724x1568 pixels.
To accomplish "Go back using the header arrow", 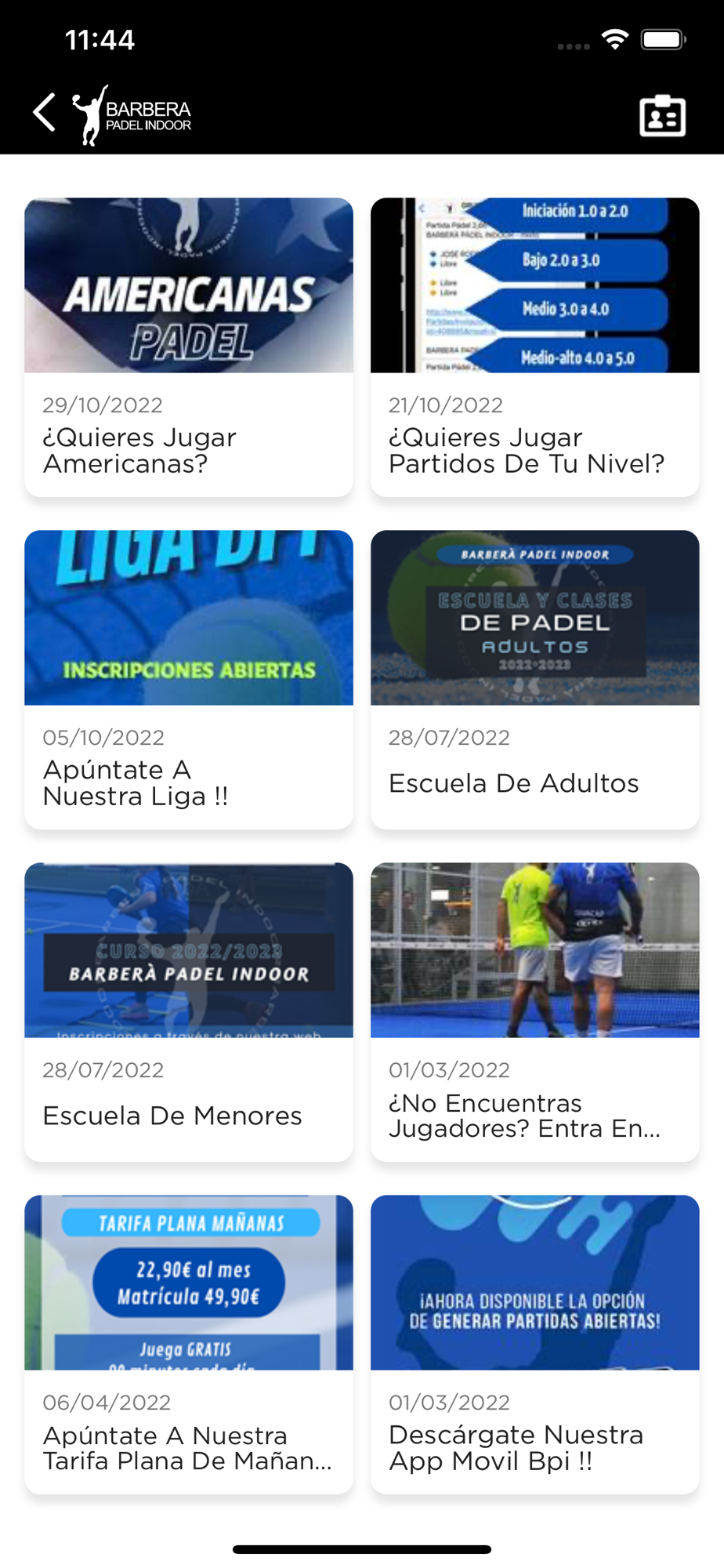I will pos(45,113).
